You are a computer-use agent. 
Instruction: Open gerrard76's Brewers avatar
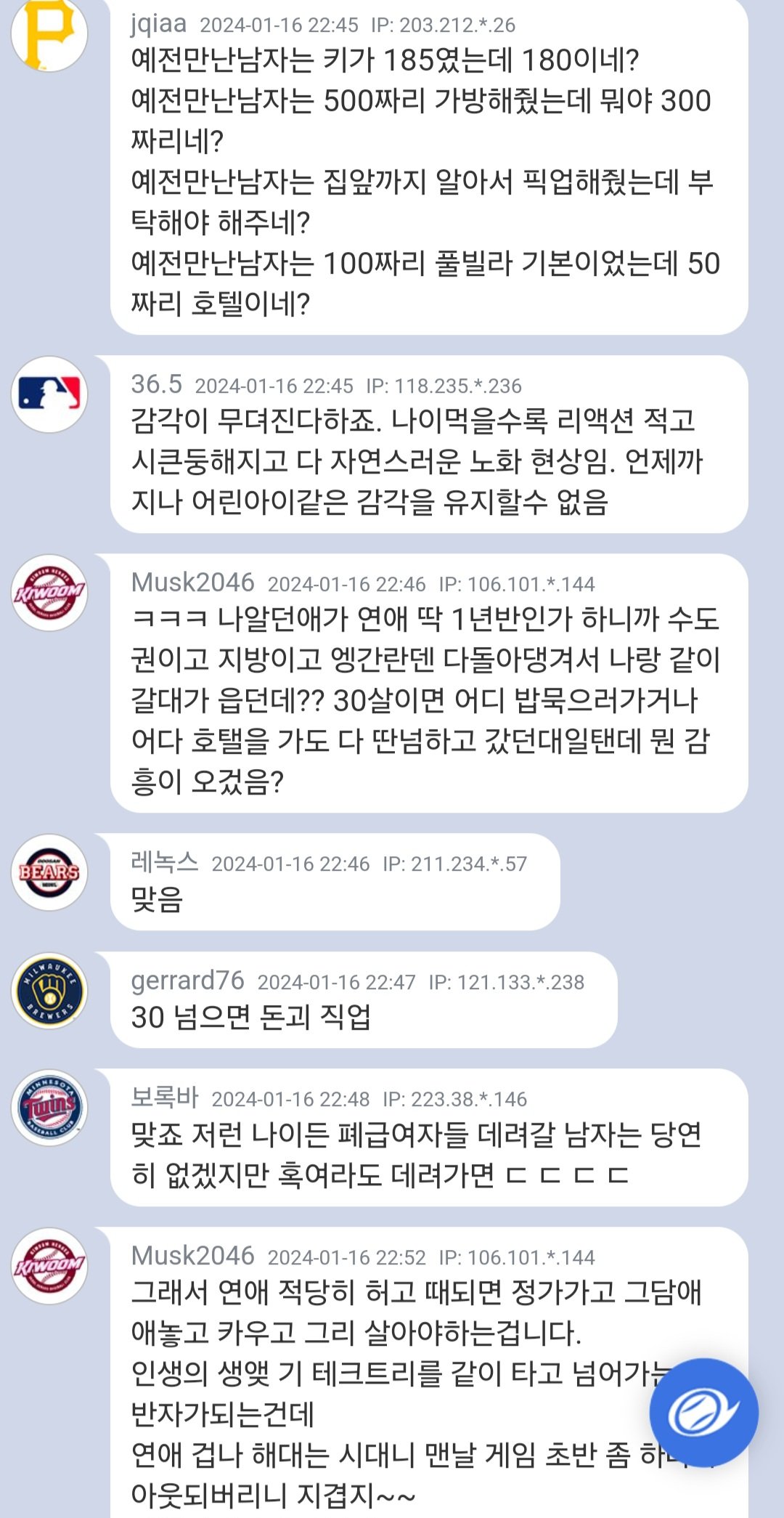[x=49, y=990]
